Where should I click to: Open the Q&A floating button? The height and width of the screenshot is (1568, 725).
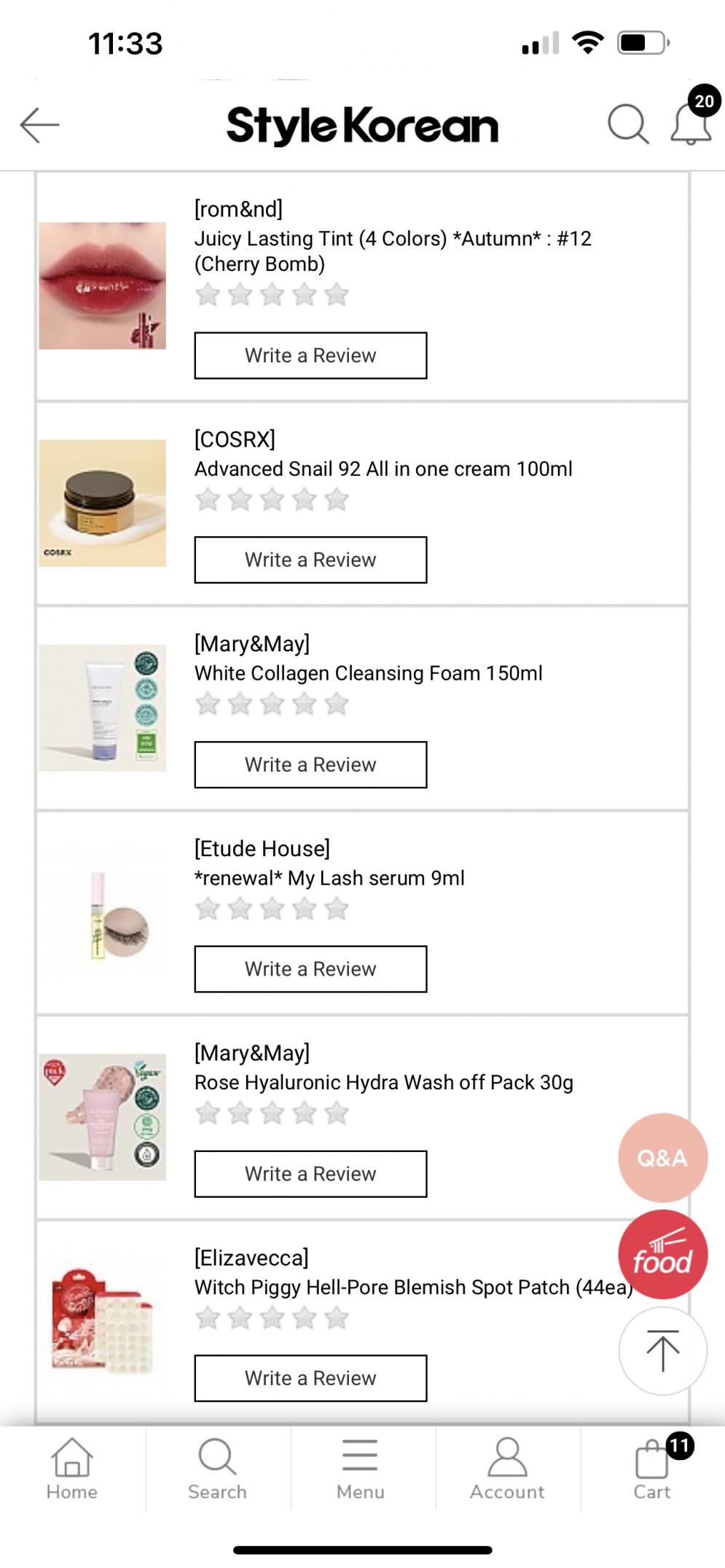[662, 1158]
